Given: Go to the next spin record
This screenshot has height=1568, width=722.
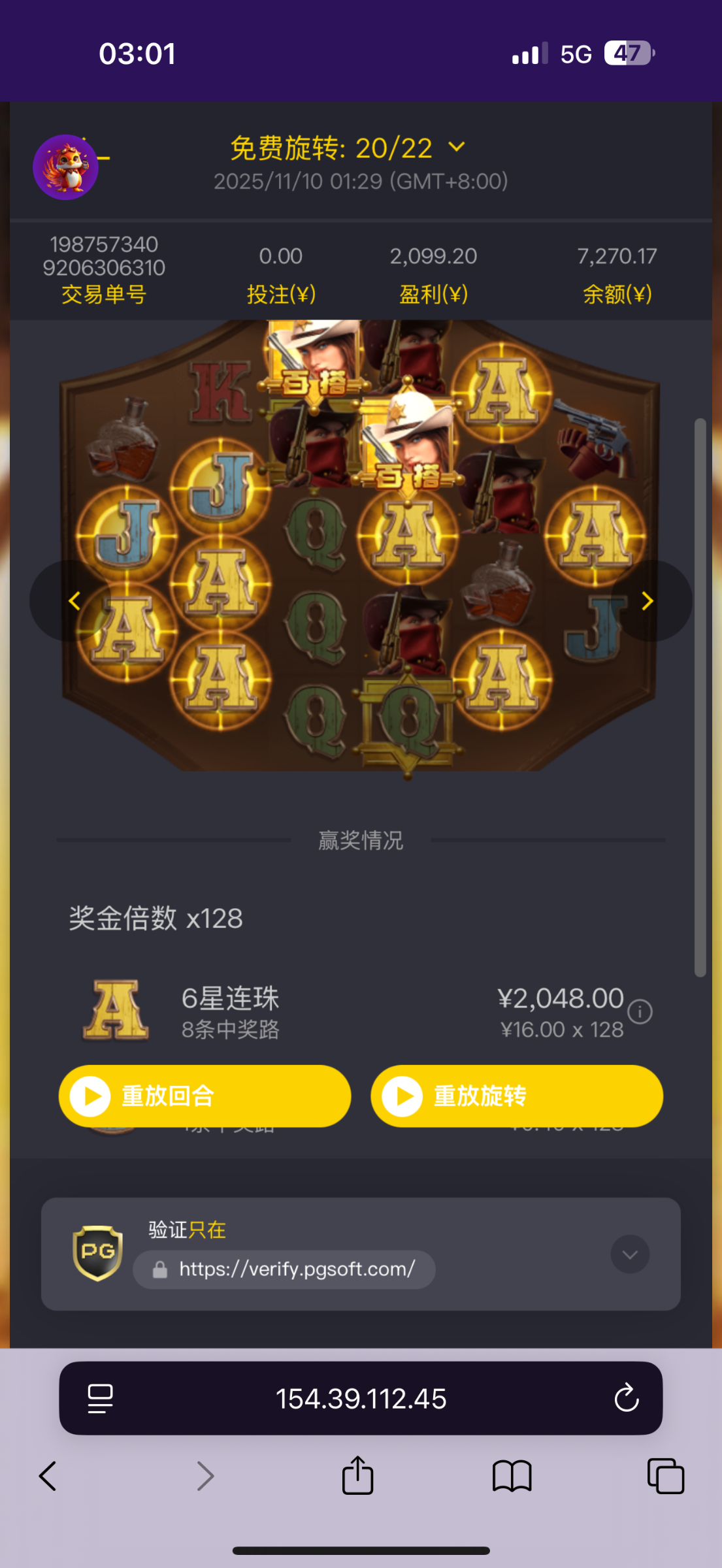Looking at the screenshot, I should [x=648, y=601].
